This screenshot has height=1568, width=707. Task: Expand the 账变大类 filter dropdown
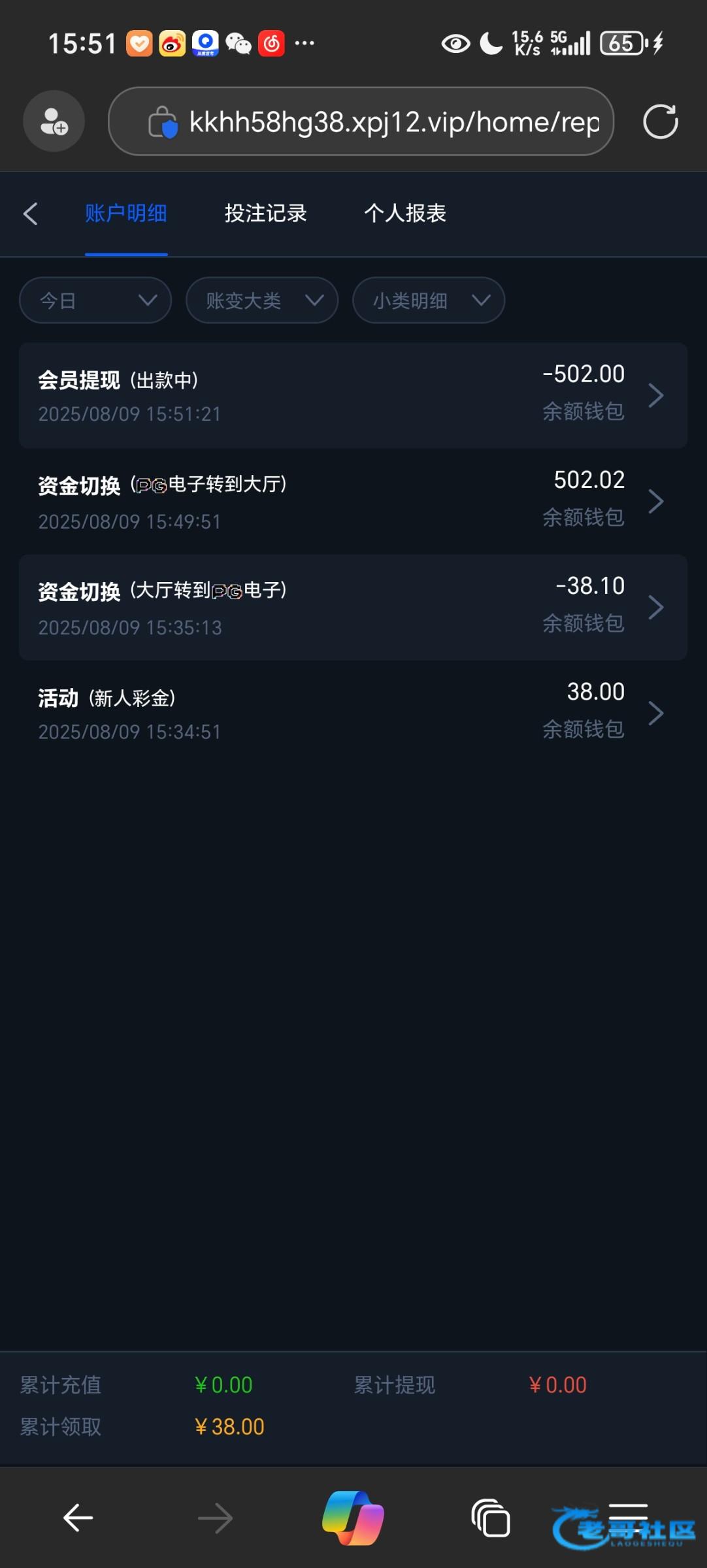(262, 301)
